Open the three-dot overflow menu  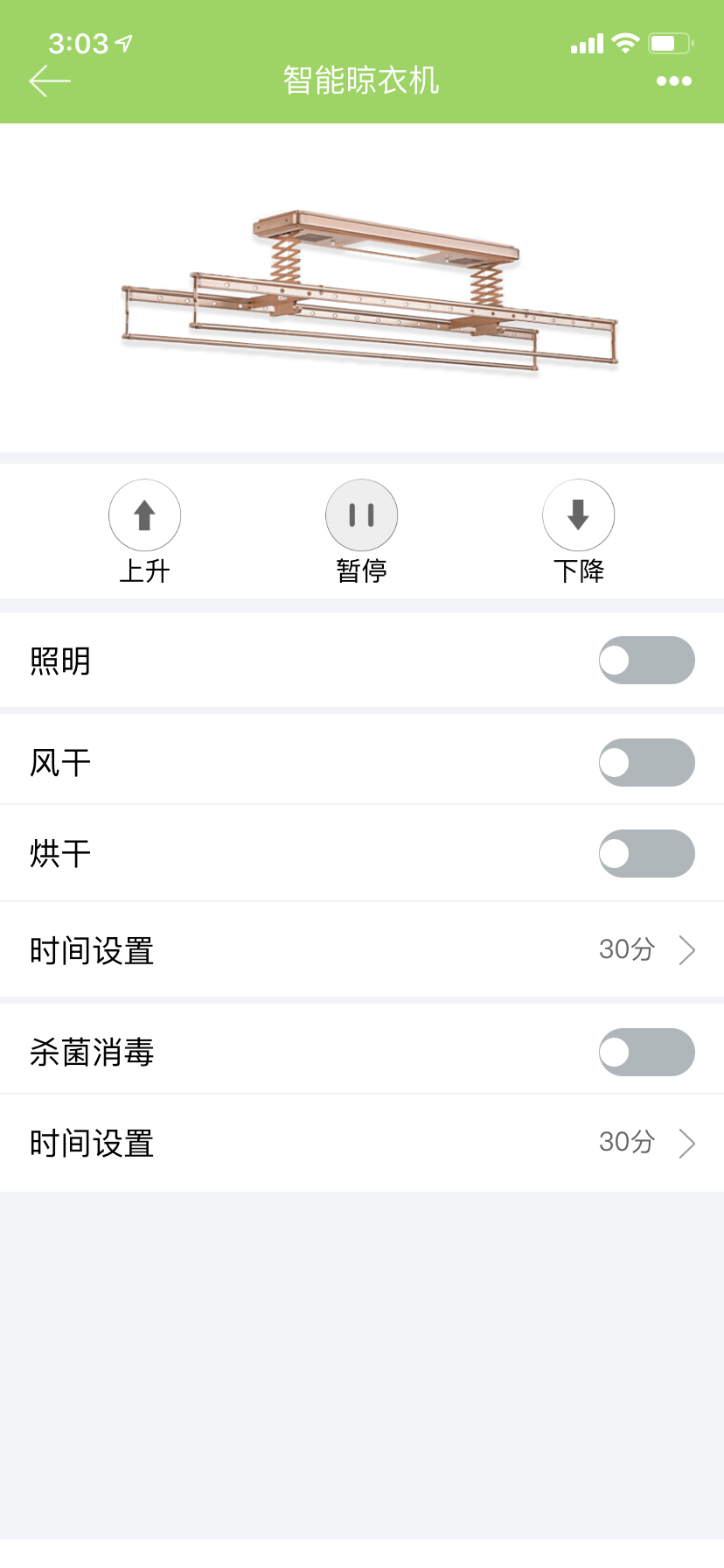coord(673,81)
